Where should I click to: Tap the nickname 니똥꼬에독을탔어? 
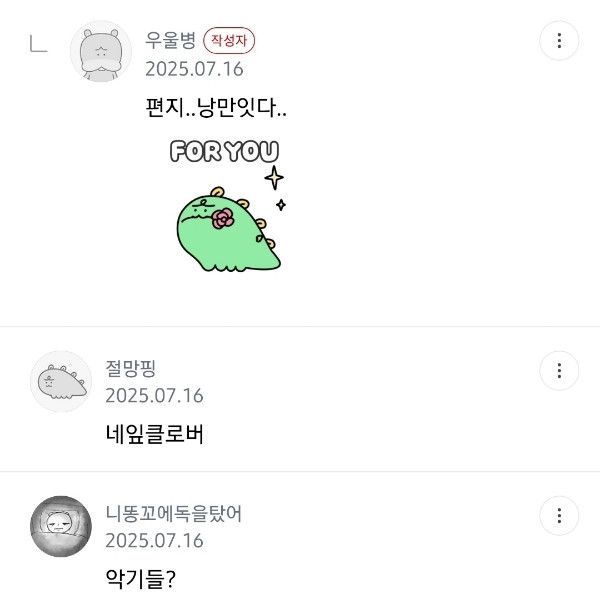click(x=173, y=514)
